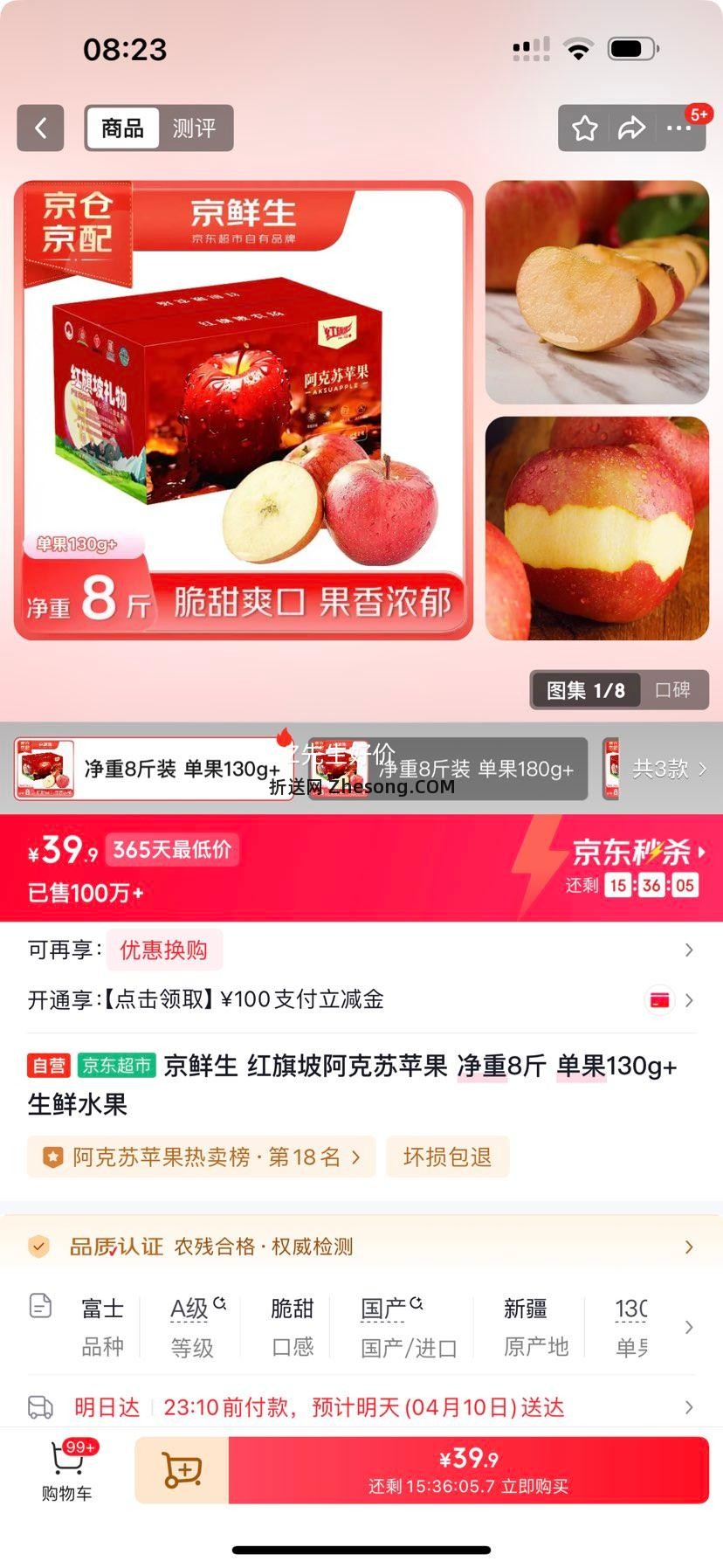The height and width of the screenshot is (1568, 723).
Task: Switch to the 测评 tab
Action: point(196,128)
